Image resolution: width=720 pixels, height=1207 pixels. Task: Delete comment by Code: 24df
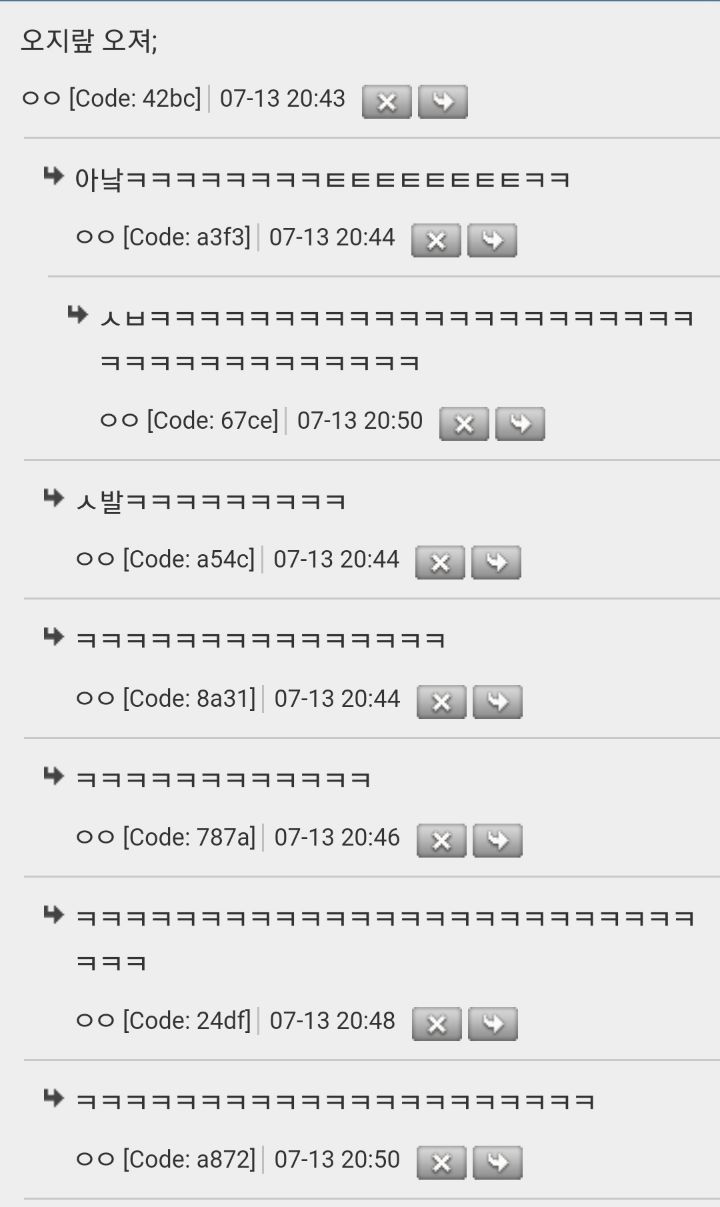[437, 1024]
